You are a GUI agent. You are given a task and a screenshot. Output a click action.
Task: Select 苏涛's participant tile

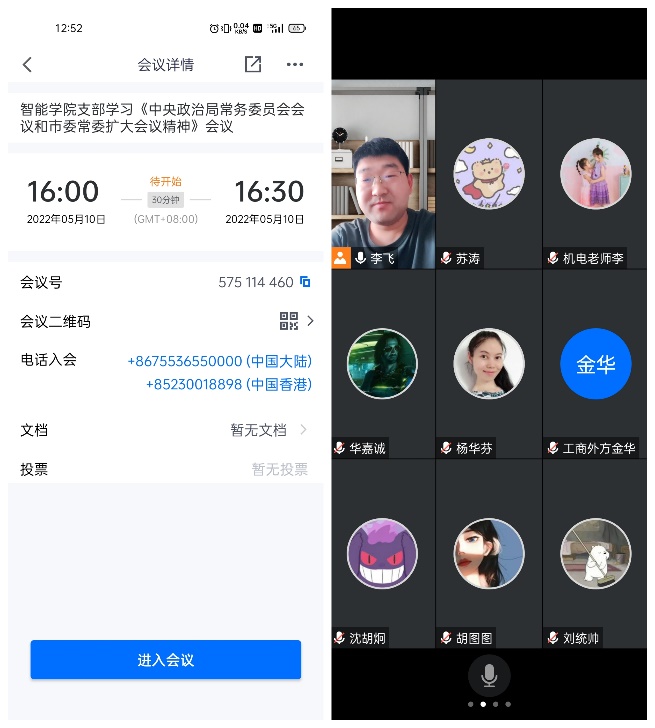[489, 175]
